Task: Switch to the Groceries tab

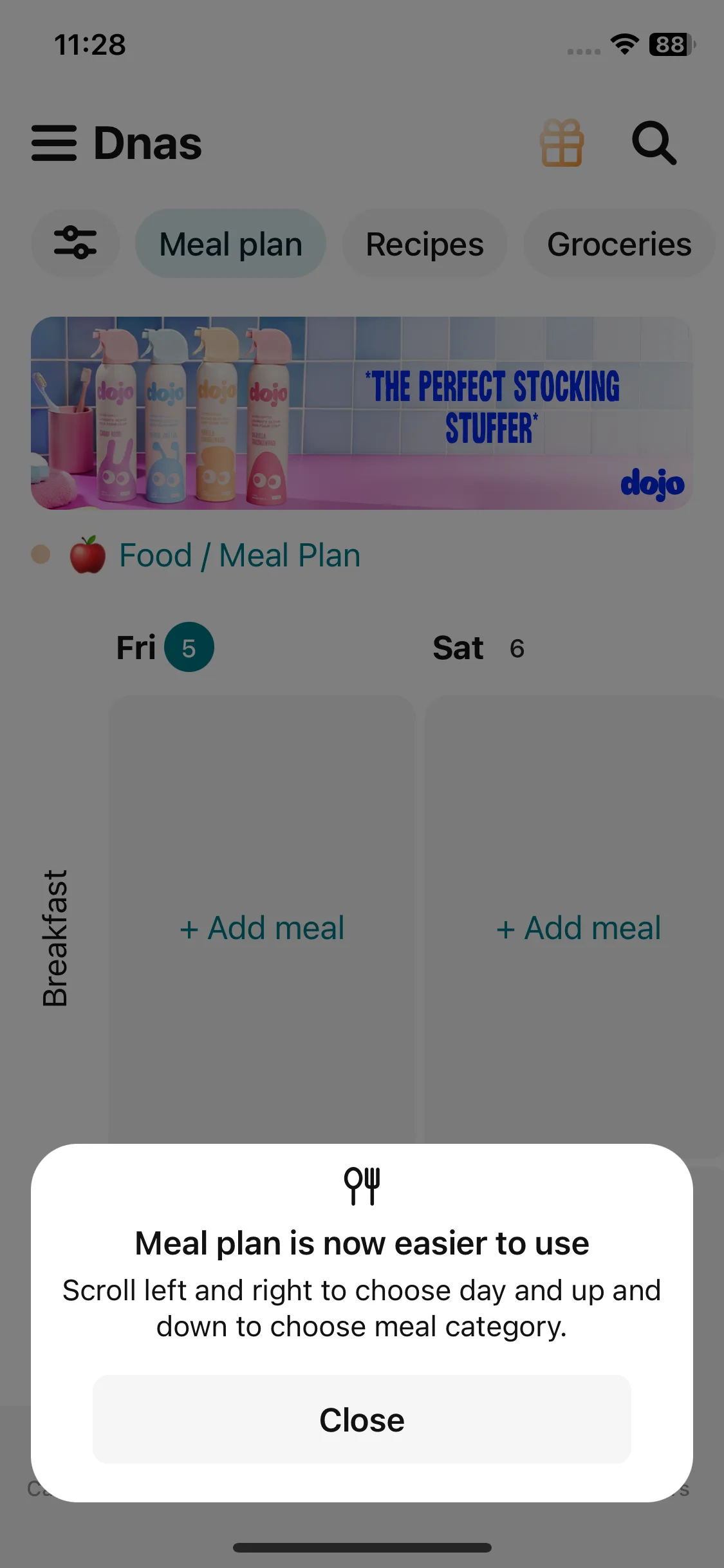Action: (619, 244)
